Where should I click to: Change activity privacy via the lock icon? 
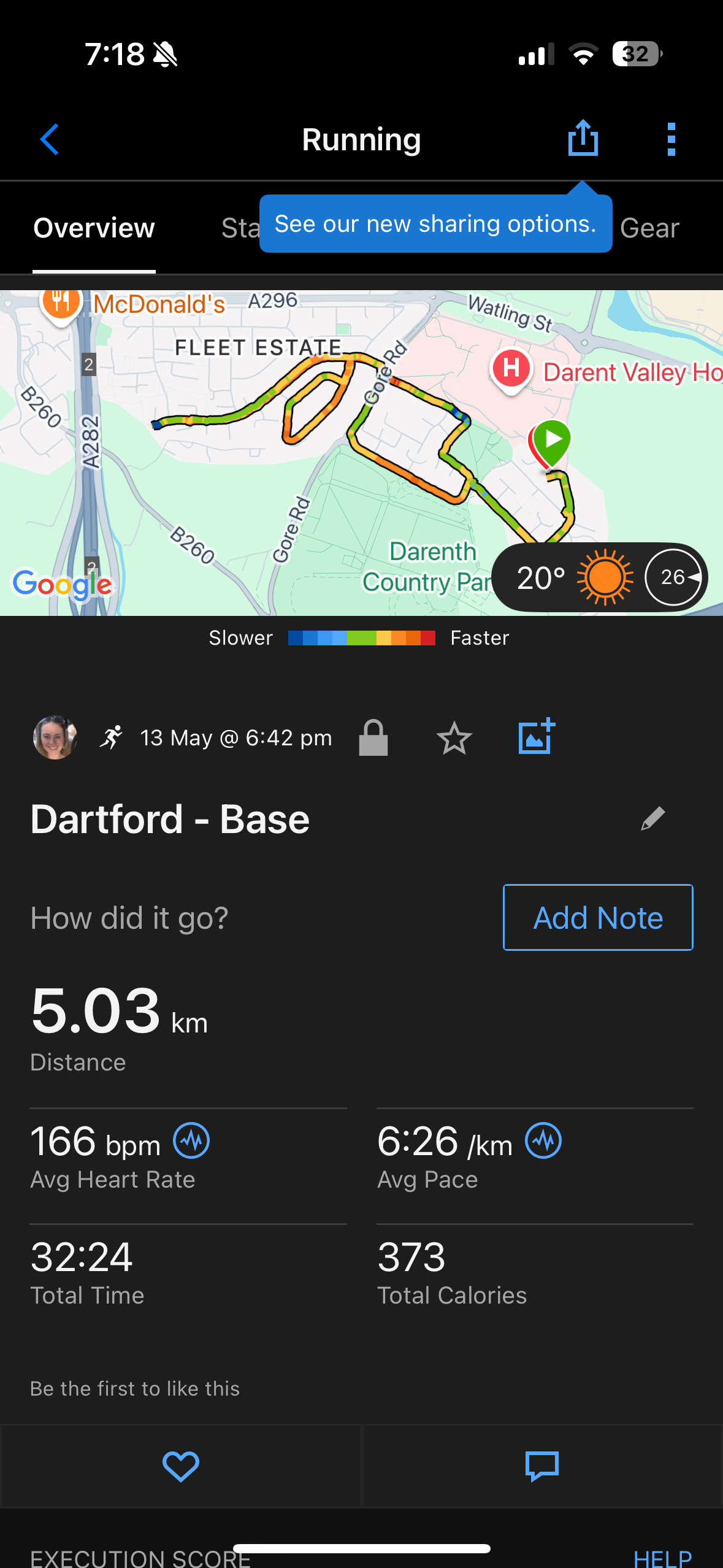[x=373, y=737]
